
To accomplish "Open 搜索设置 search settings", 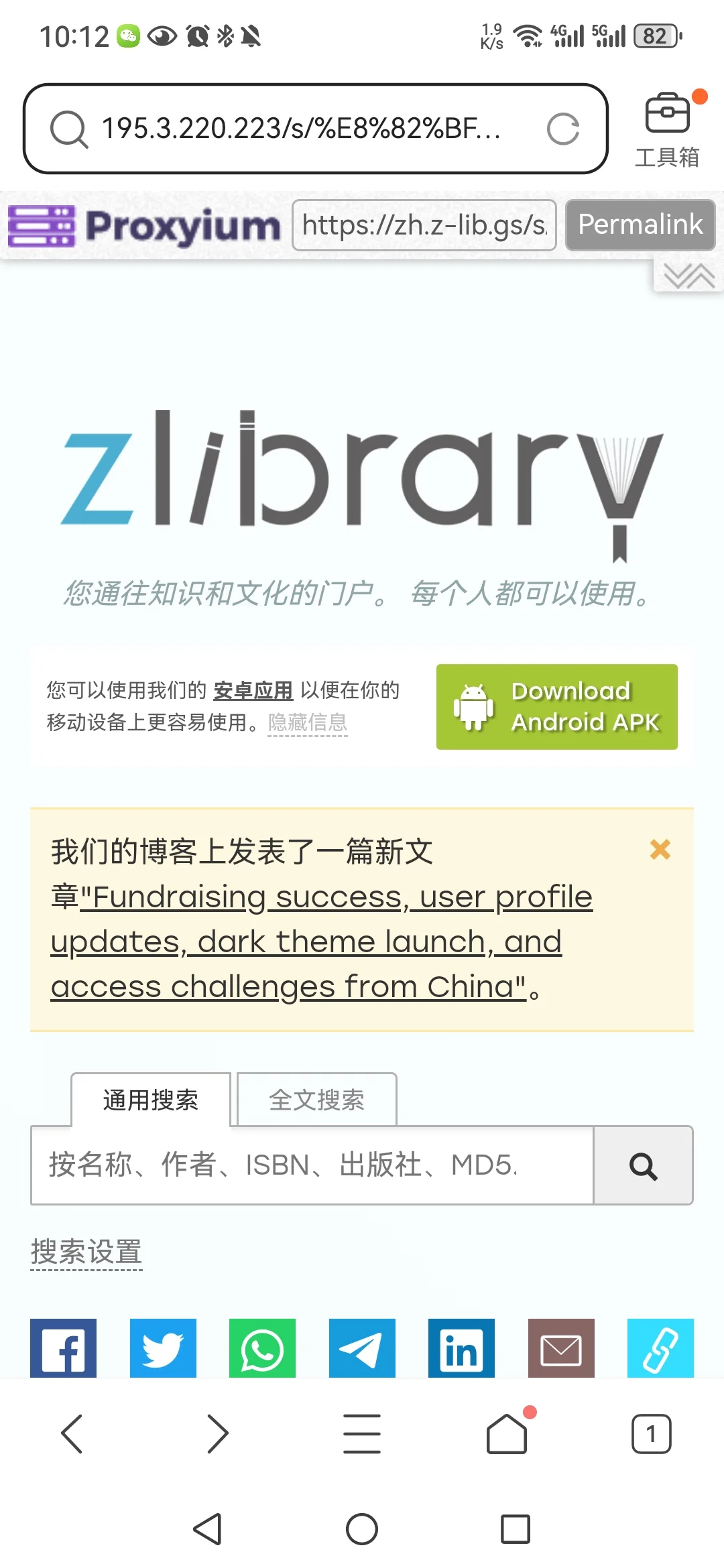I will pyautogui.click(x=86, y=1252).
